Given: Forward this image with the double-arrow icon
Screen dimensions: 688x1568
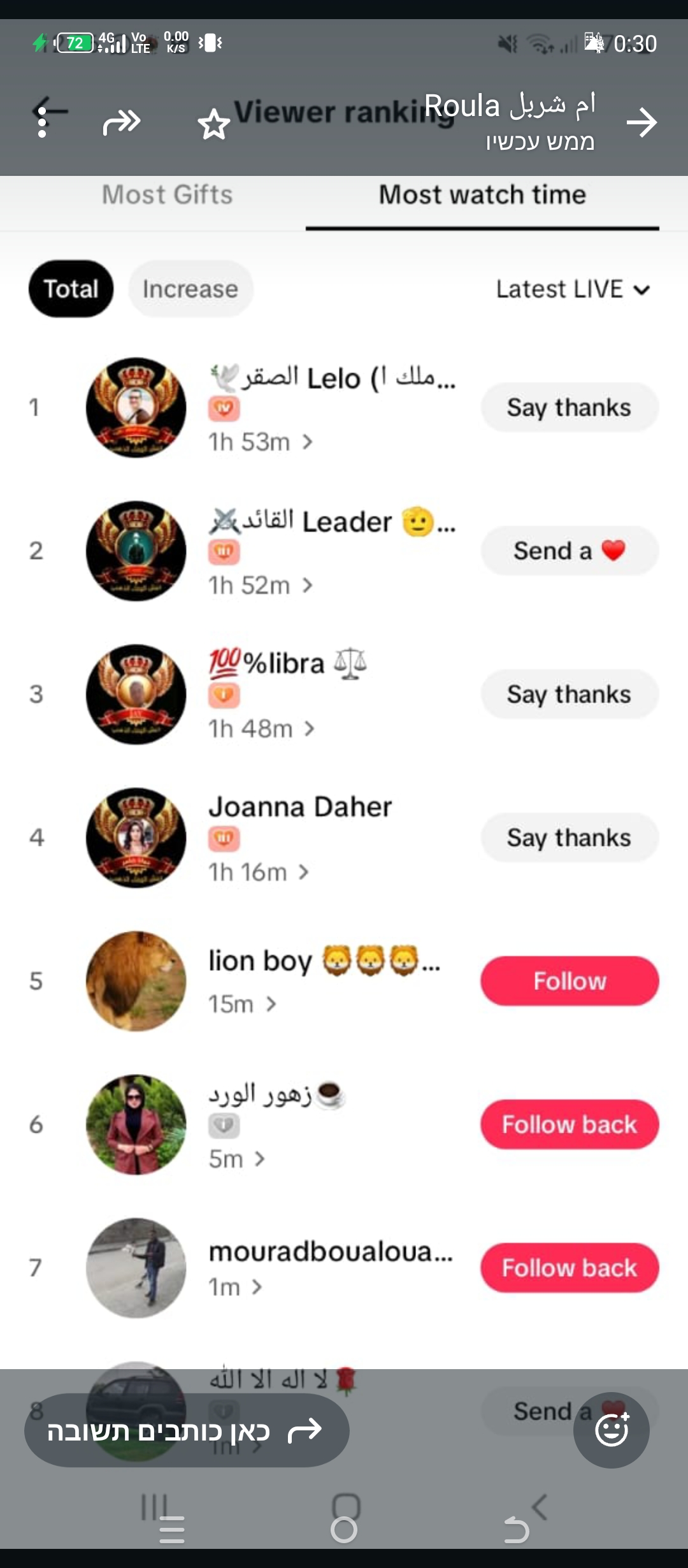Looking at the screenshot, I should [x=121, y=122].
